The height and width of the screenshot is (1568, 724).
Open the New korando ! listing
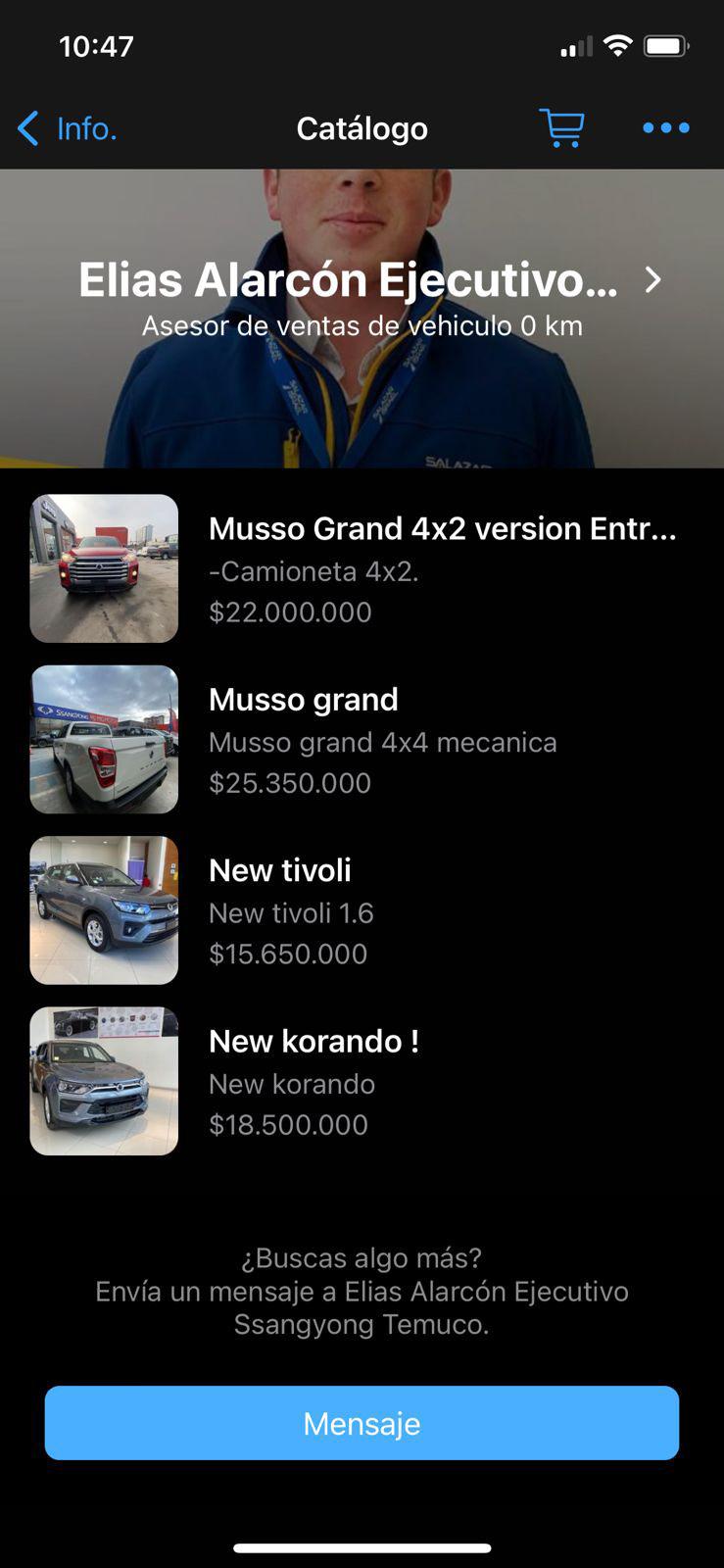tap(362, 1081)
